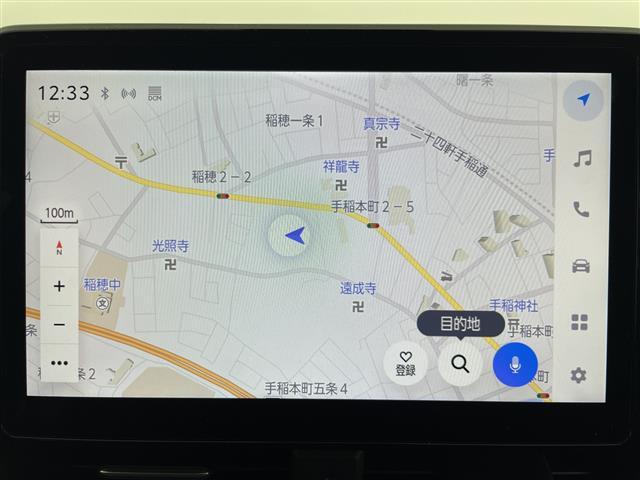This screenshot has height=480, width=640.
Task: Tap the 登録 heart button
Action: [405, 363]
